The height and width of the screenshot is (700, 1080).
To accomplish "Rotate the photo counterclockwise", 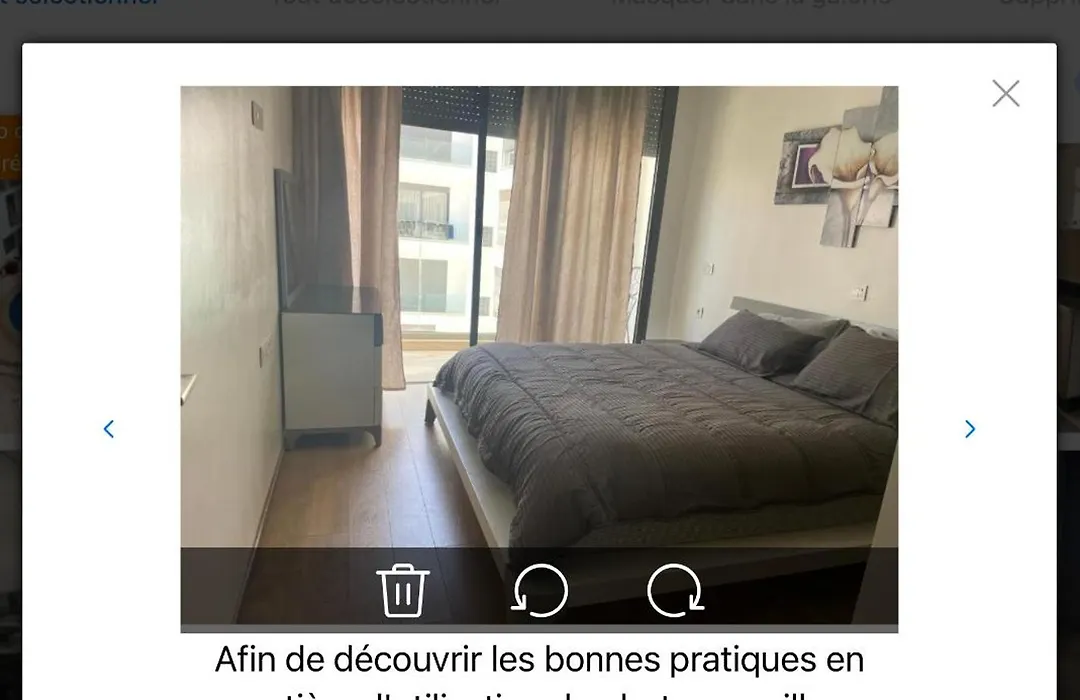I will point(540,590).
